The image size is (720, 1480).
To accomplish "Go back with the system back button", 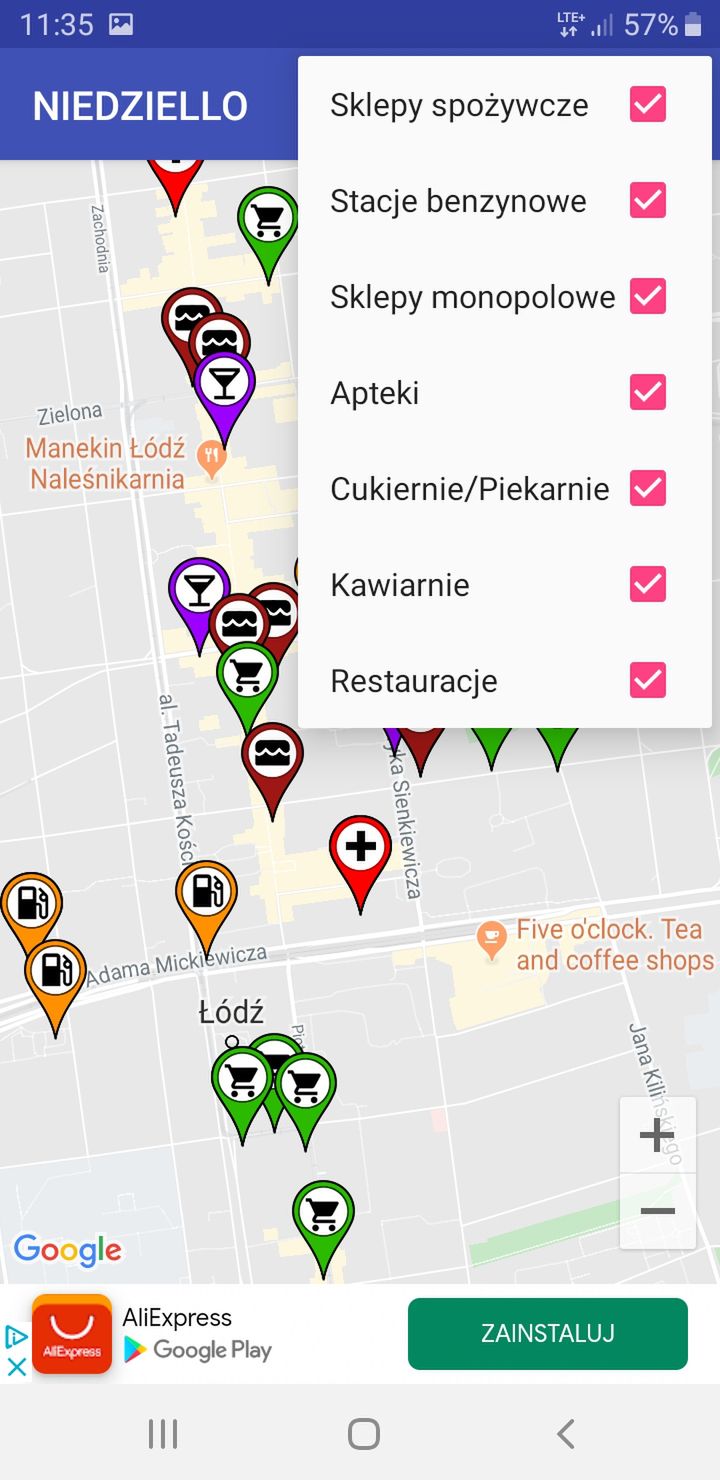I will [x=565, y=1434].
